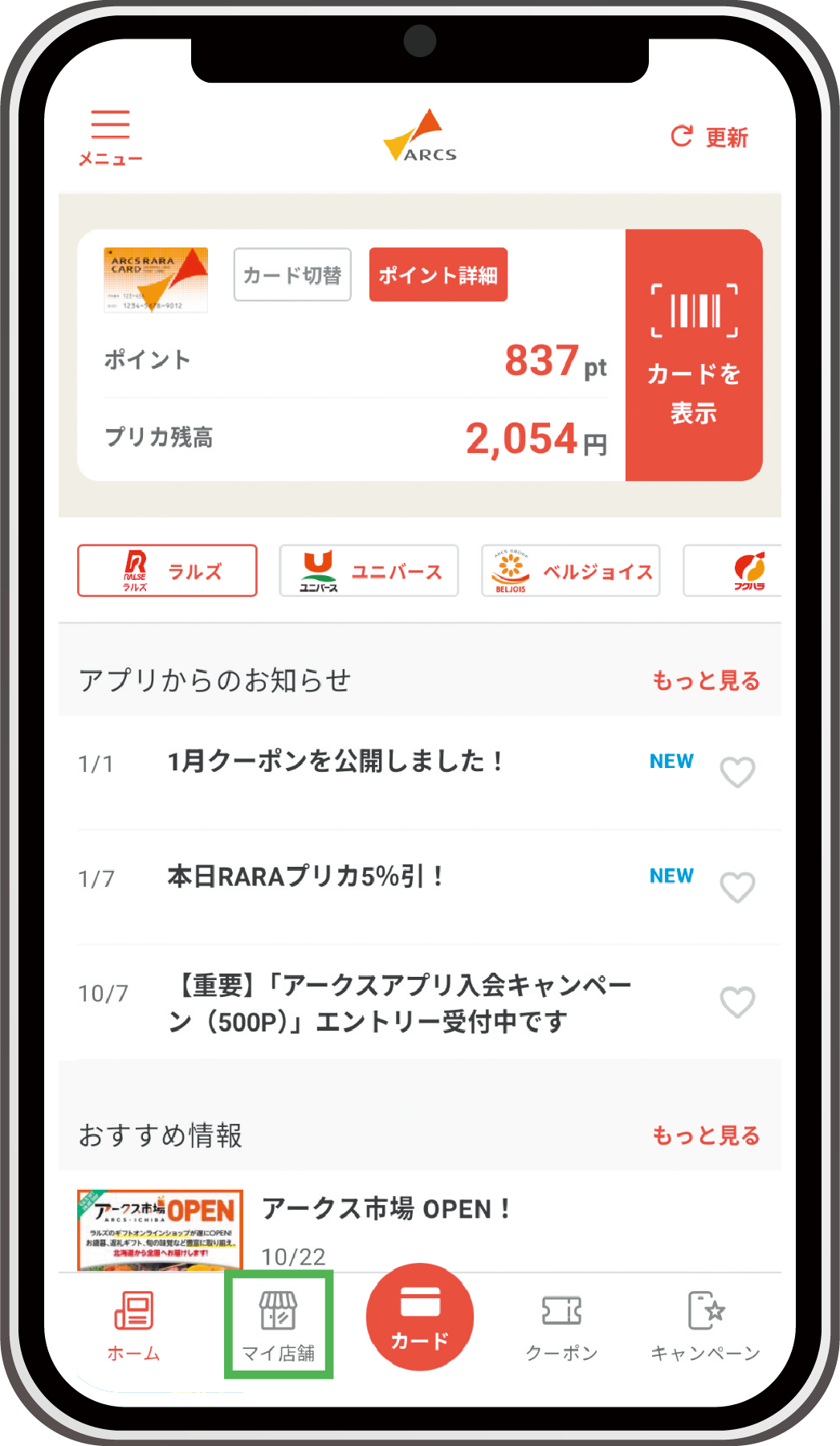The width and height of the screenshot is (840, 1446).
Task: Open the メニュー hamburger menu
Action: pyautogui.click(x=110, y=137)
